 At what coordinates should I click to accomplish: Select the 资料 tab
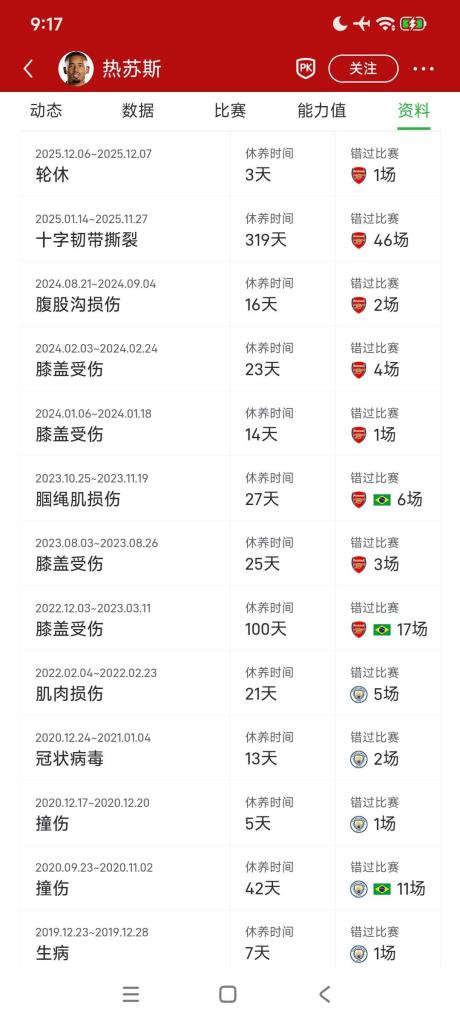tap(414, 110)
